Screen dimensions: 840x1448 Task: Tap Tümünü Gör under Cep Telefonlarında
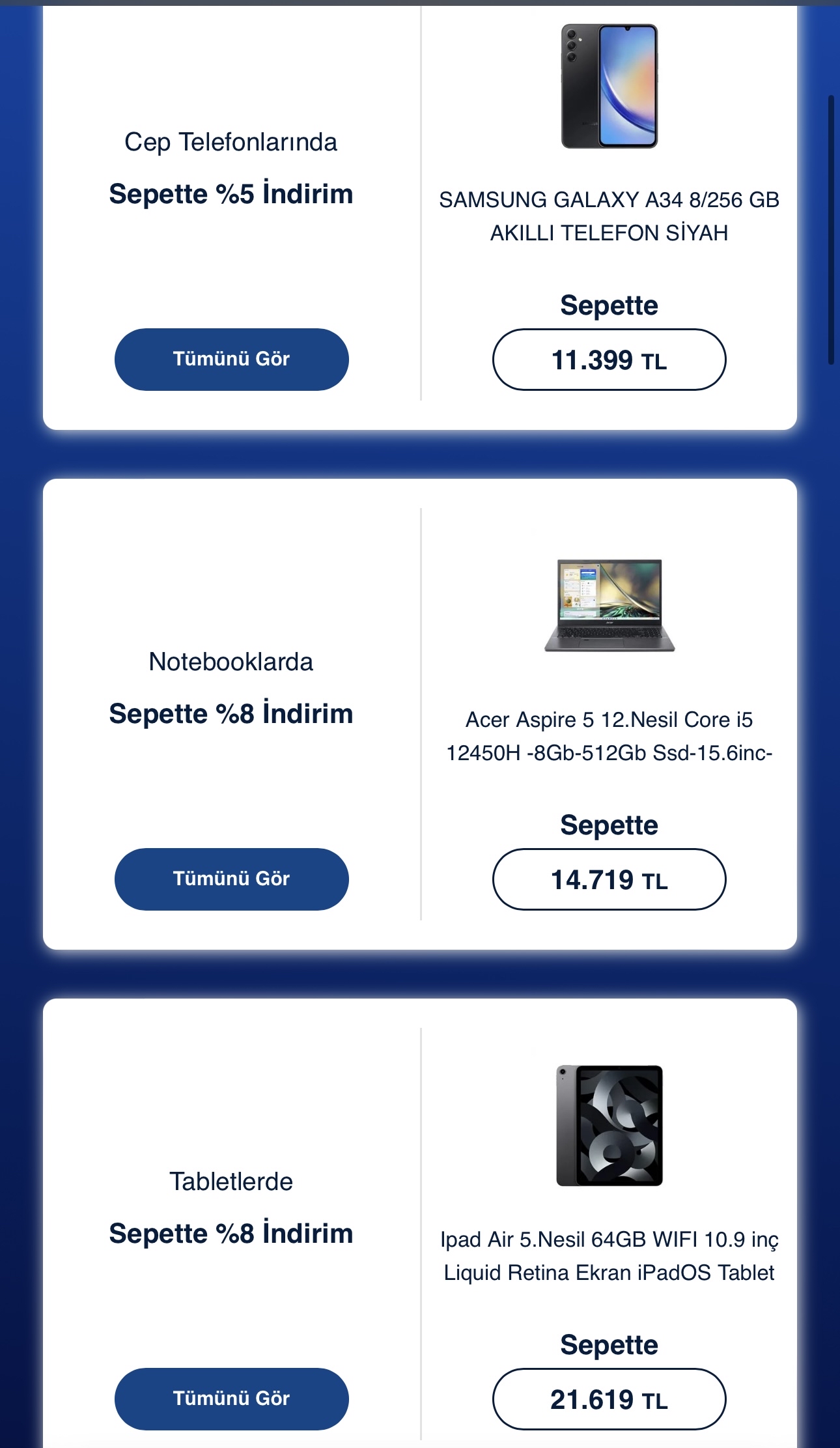coord(231,359)
